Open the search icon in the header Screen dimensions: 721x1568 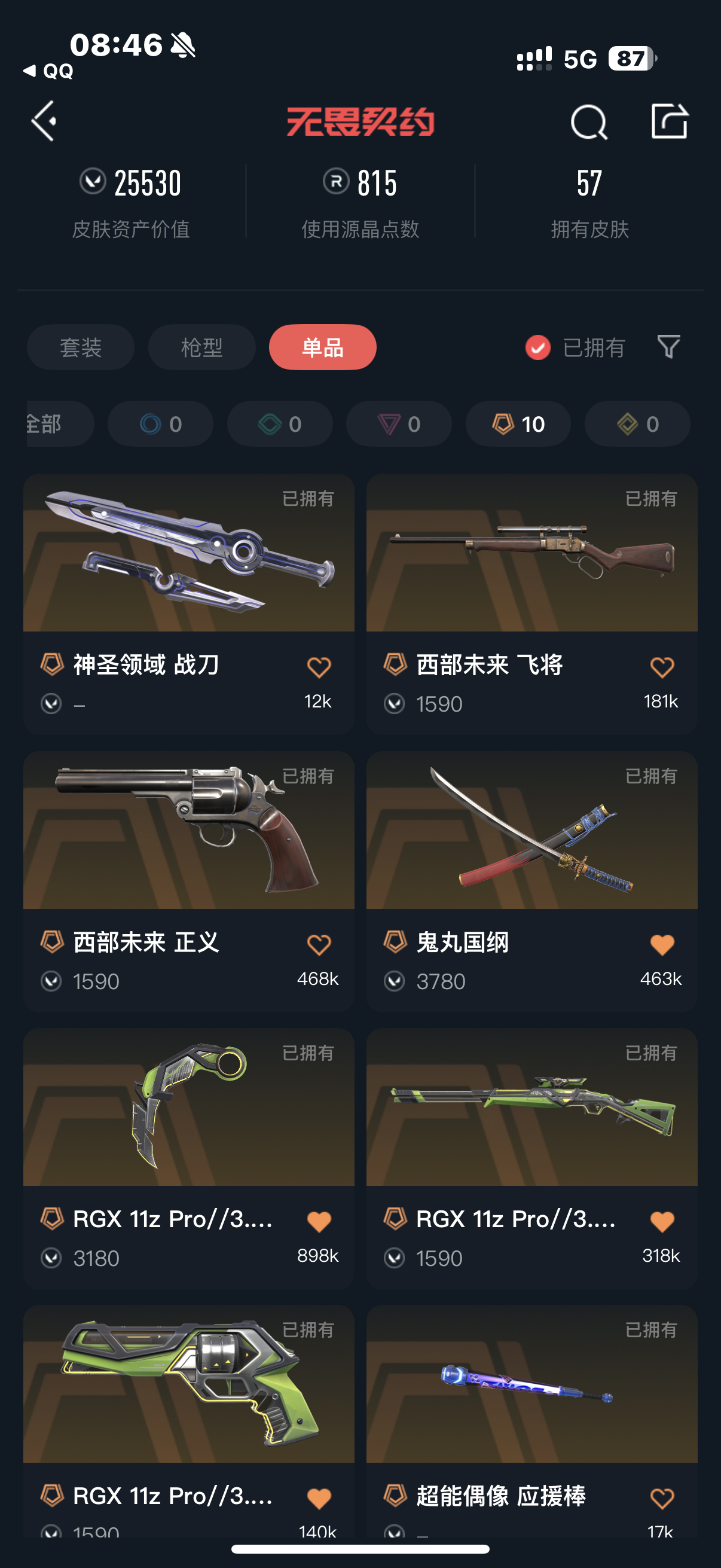(x=588, y=123)
